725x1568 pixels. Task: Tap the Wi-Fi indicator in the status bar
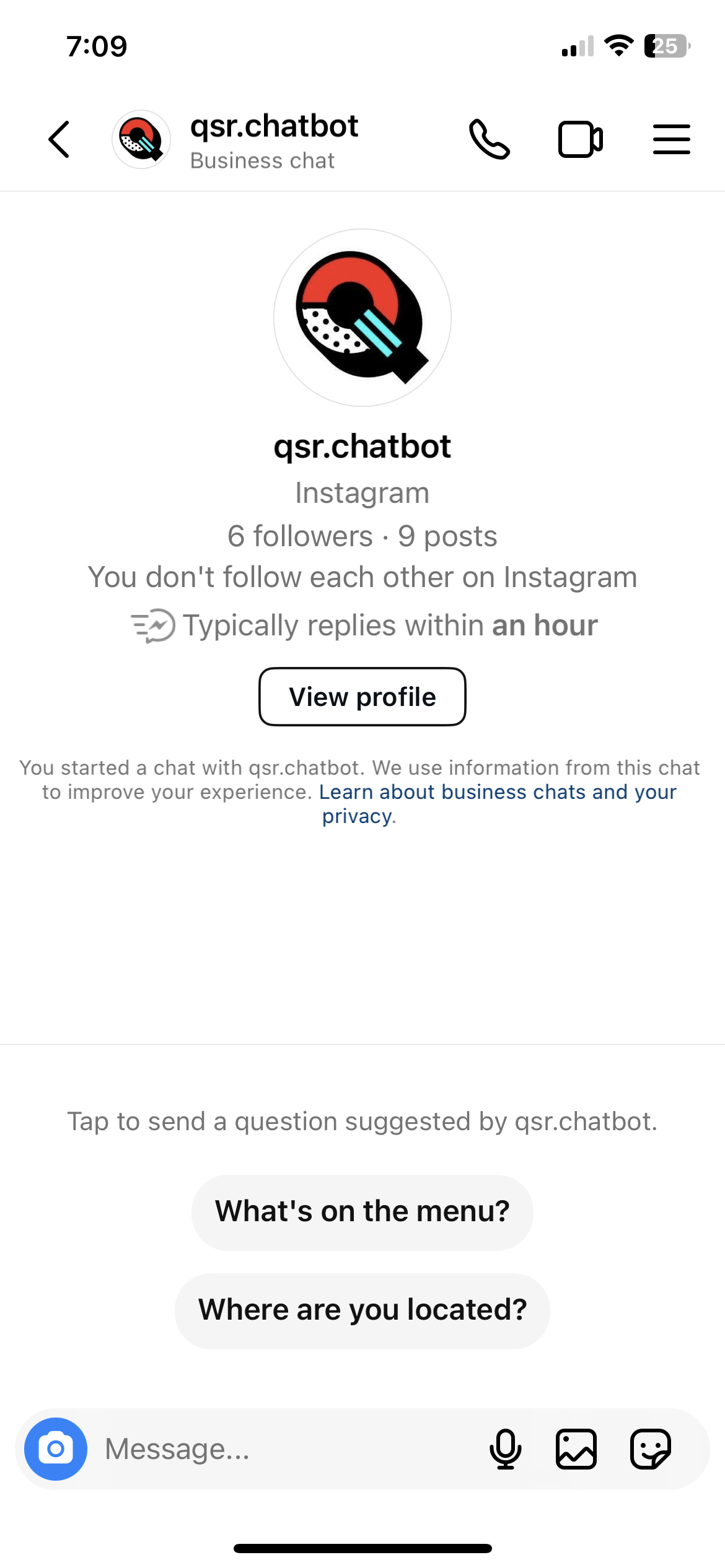click(x=618, y=45)
